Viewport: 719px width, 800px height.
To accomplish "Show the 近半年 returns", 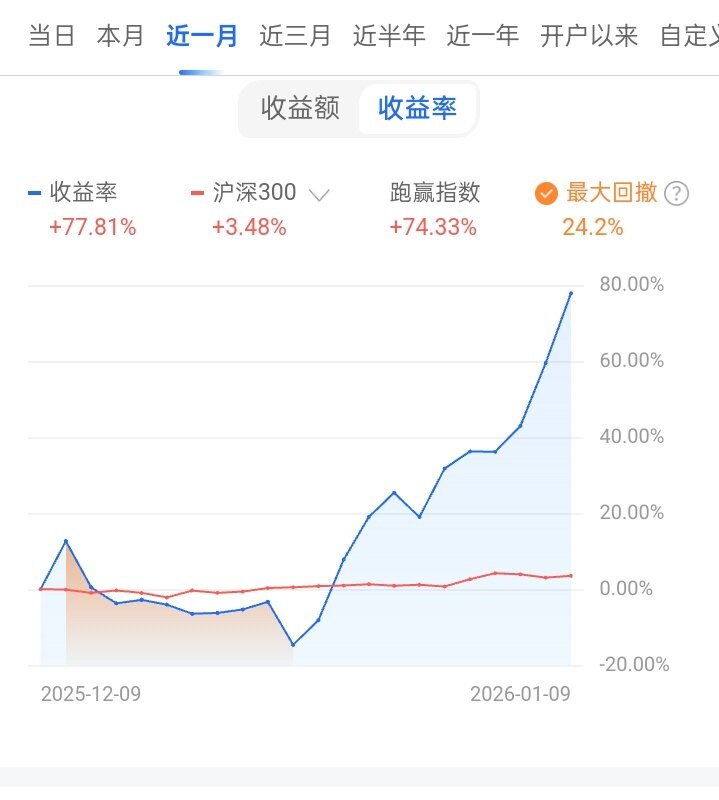I will pos(389,37).
